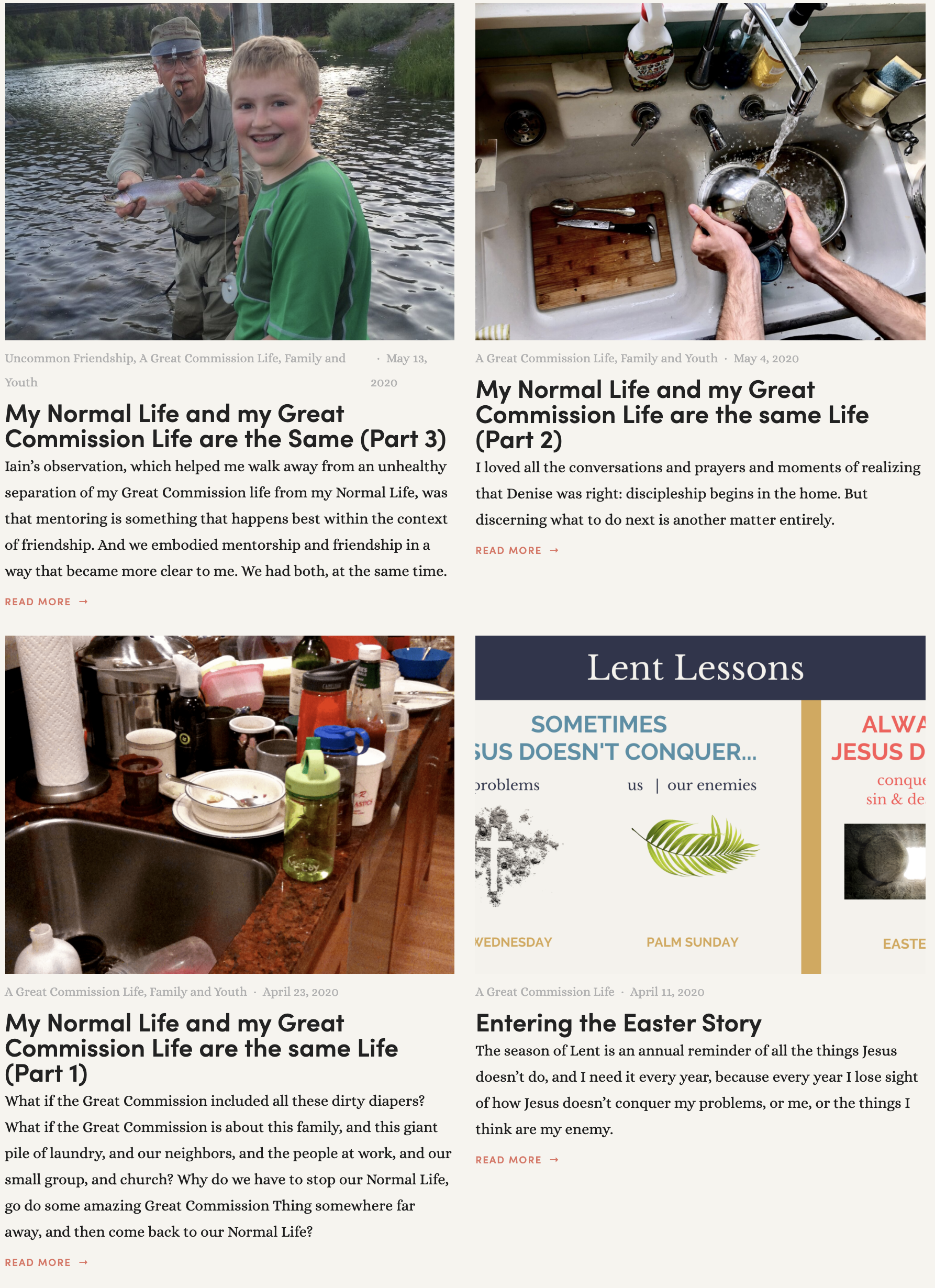Open the Uncommon Friendship category

(69, 358)
